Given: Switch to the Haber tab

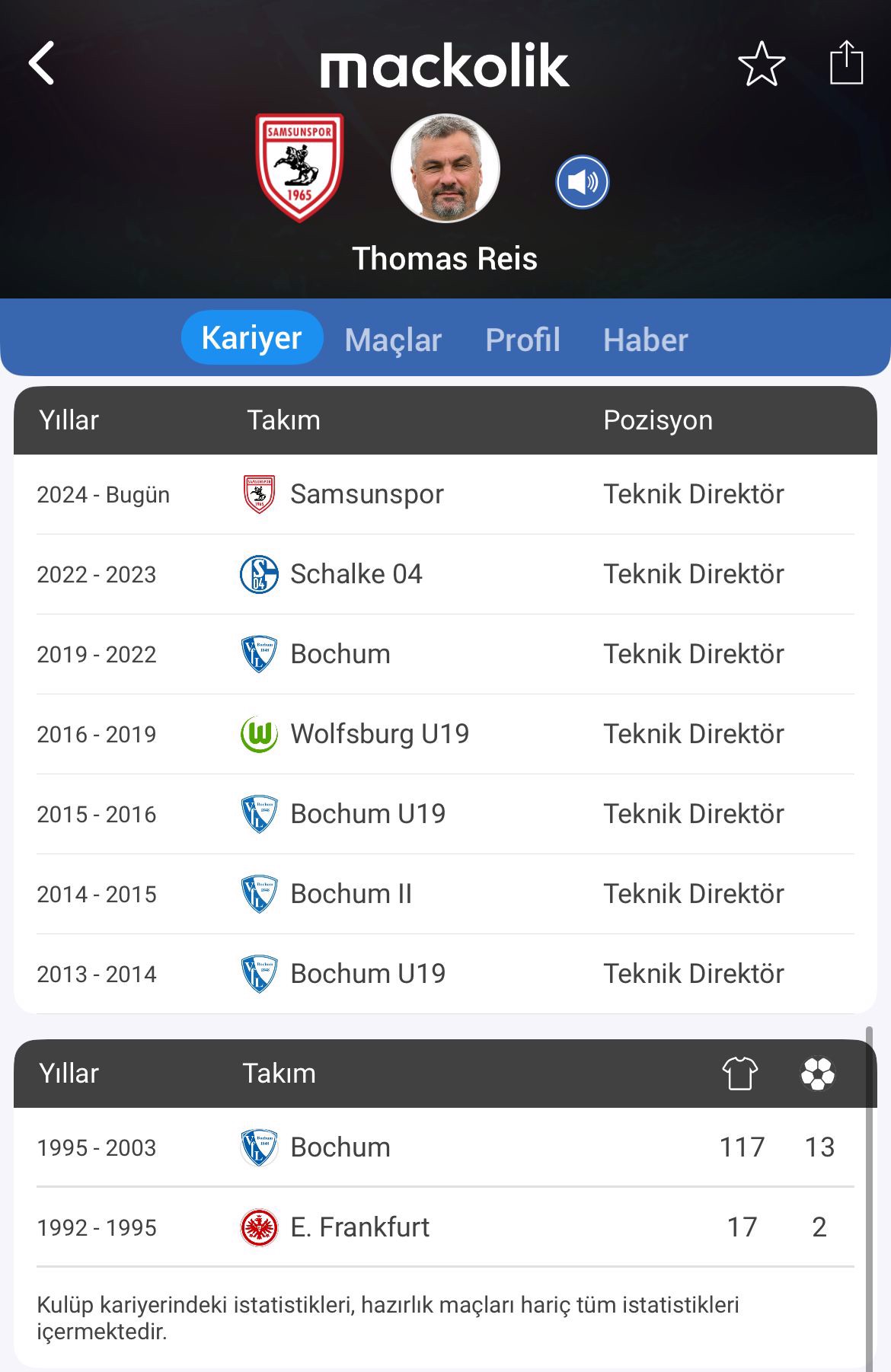Looking at the screenshot, I should [x=646, y=340].
